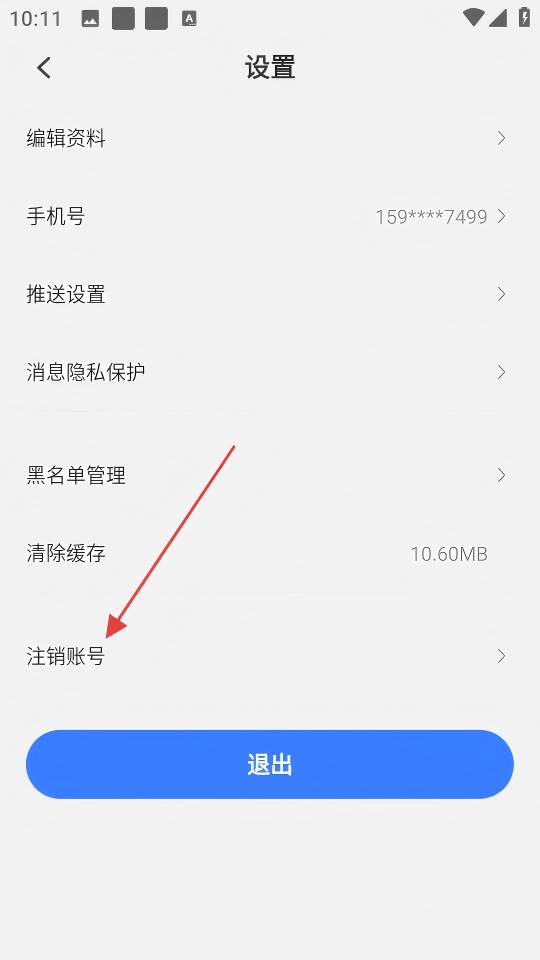Screen dimensions: 540x960
Task: Tap 清除缓存 to clear cache
Action: coord(270,553)
